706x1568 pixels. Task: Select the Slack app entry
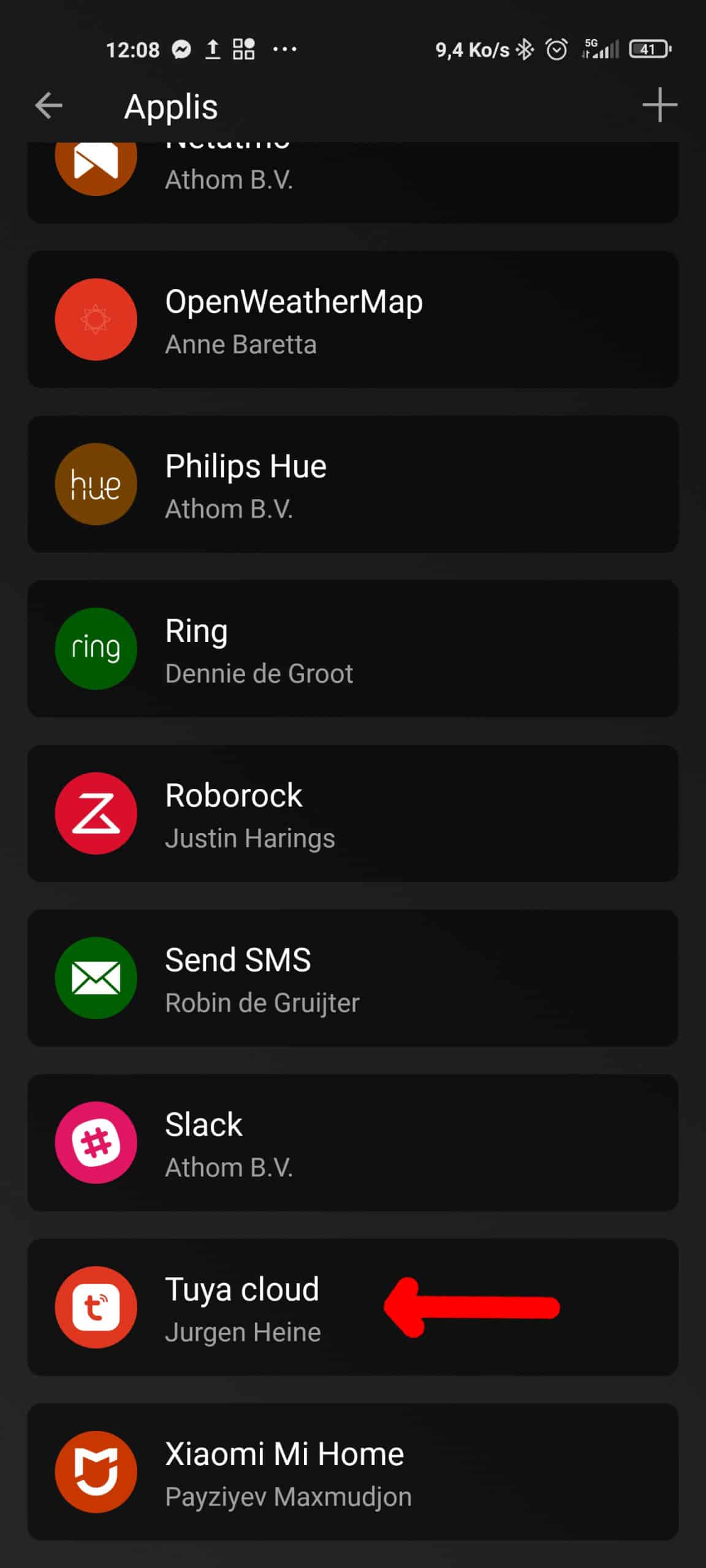[x=353, y=1143]
